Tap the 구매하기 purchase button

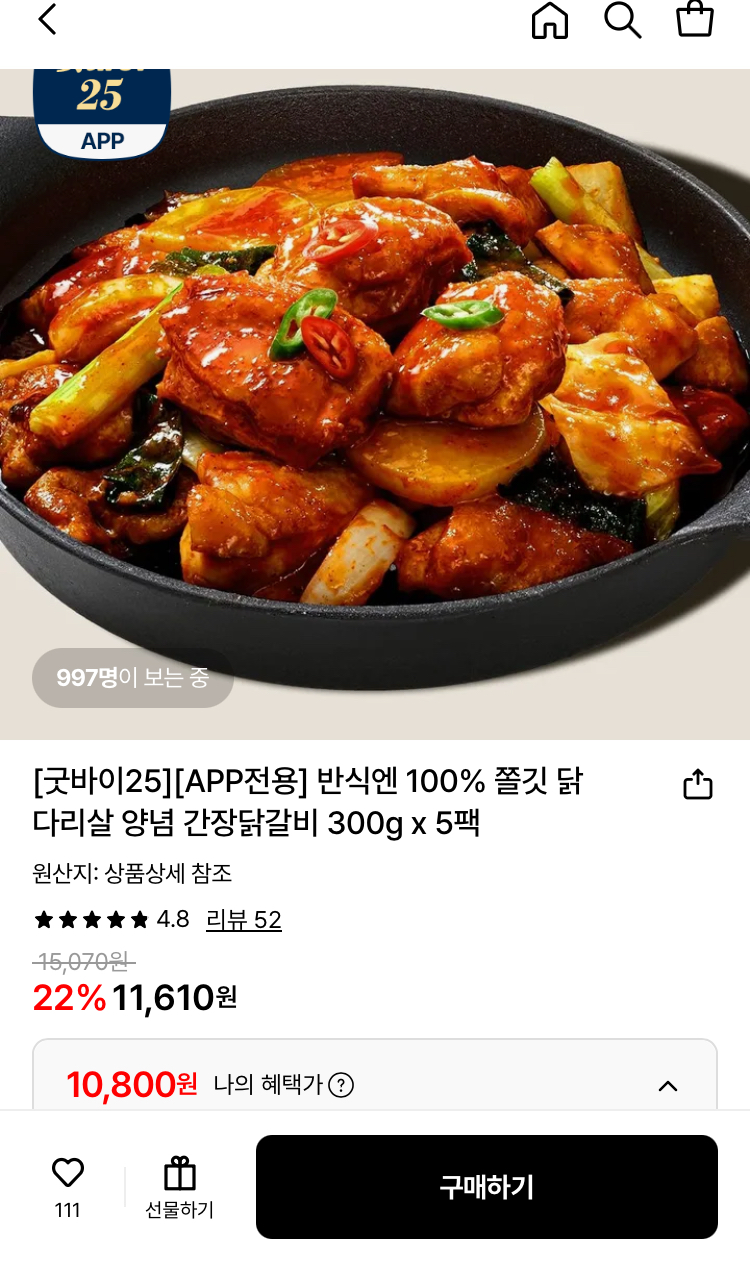point(487,1187)
